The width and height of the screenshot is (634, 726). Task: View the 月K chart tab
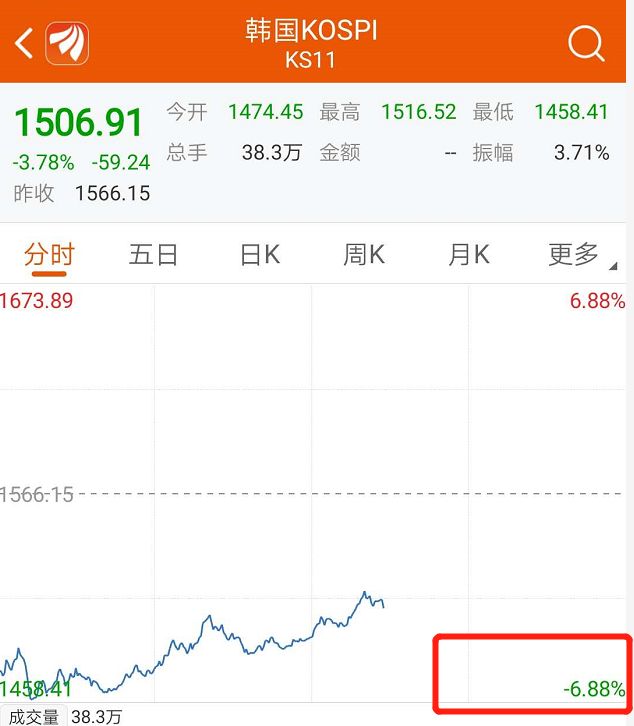pos(468,255)
